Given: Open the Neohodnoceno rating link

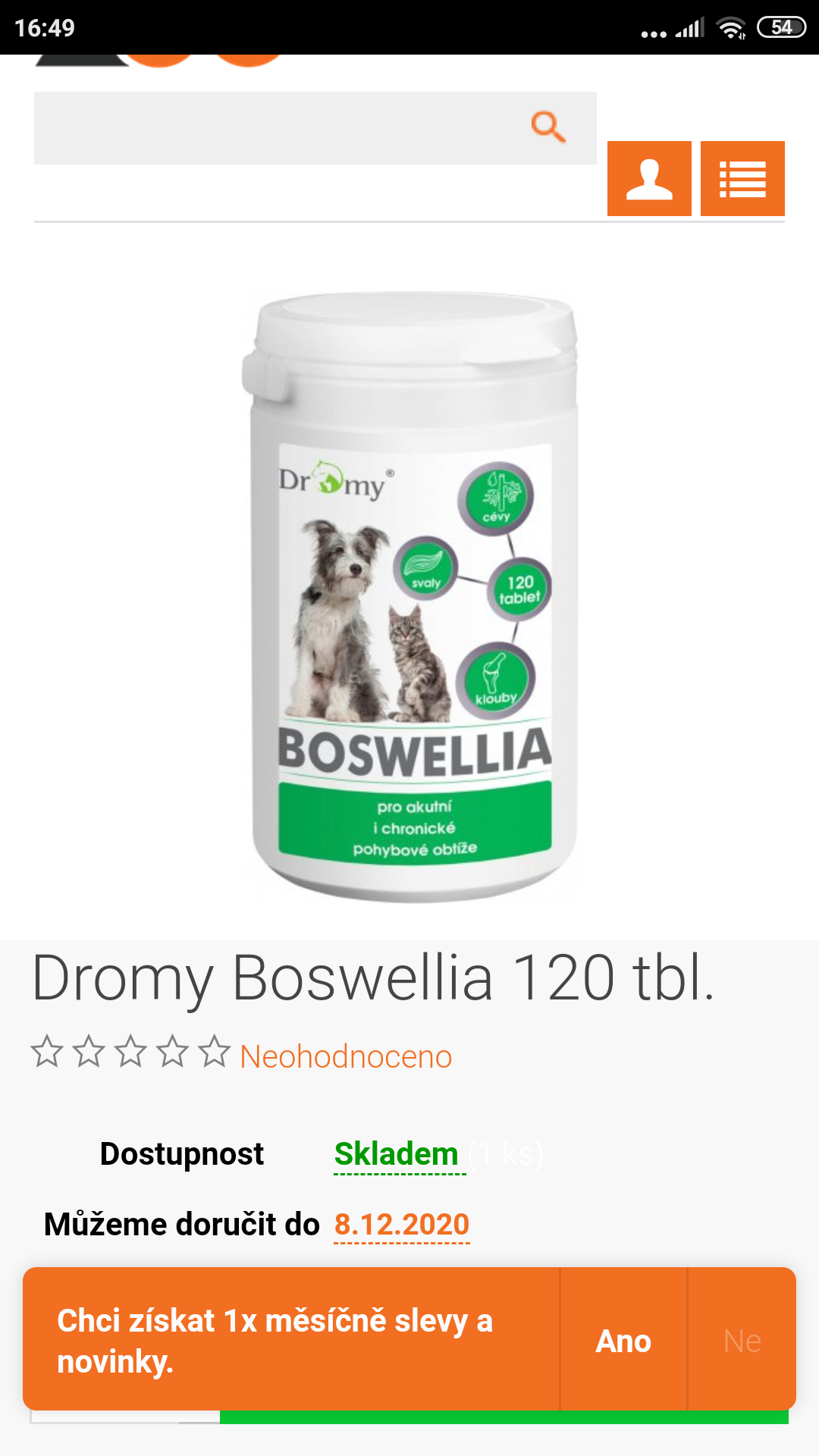Looking at the screenshot, I should pos(346,1056).
